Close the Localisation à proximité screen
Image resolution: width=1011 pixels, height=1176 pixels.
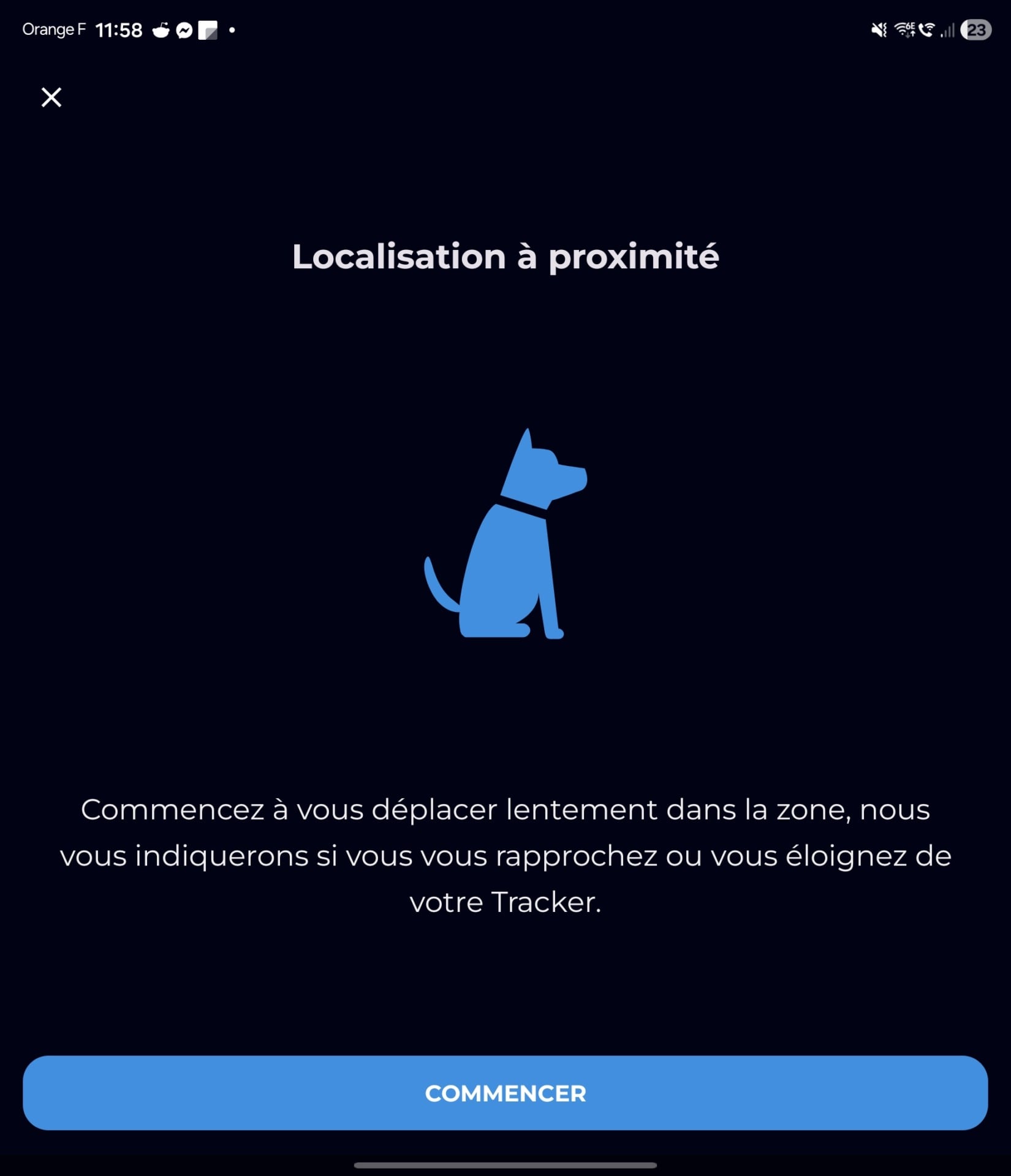click(x=51, y=97)
